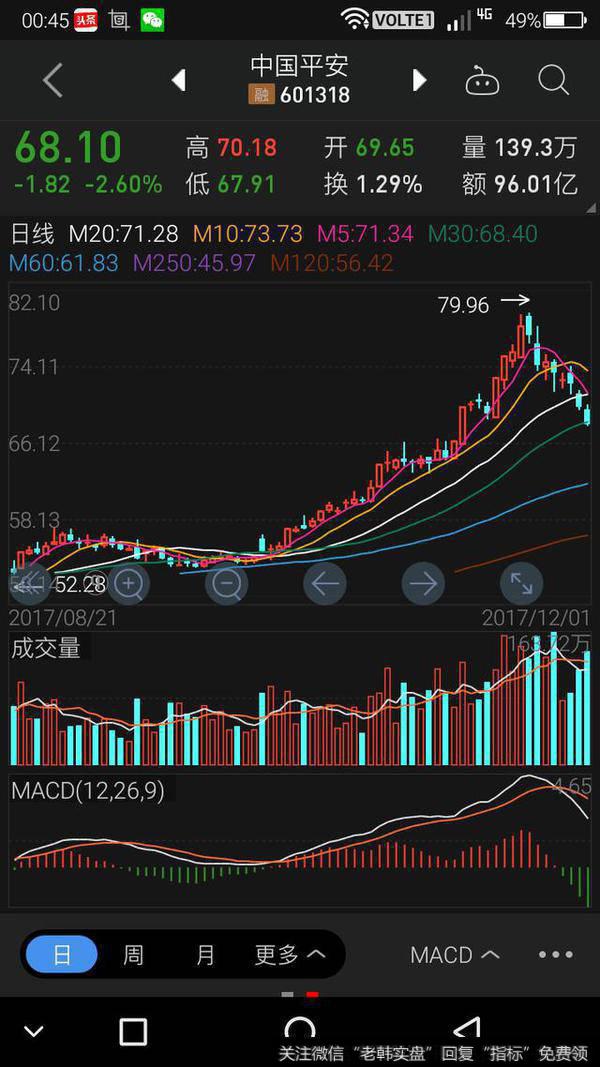Switch to the previous stock
The width and height of the screenshot is (600, 1067).
(x=179, y=80)
